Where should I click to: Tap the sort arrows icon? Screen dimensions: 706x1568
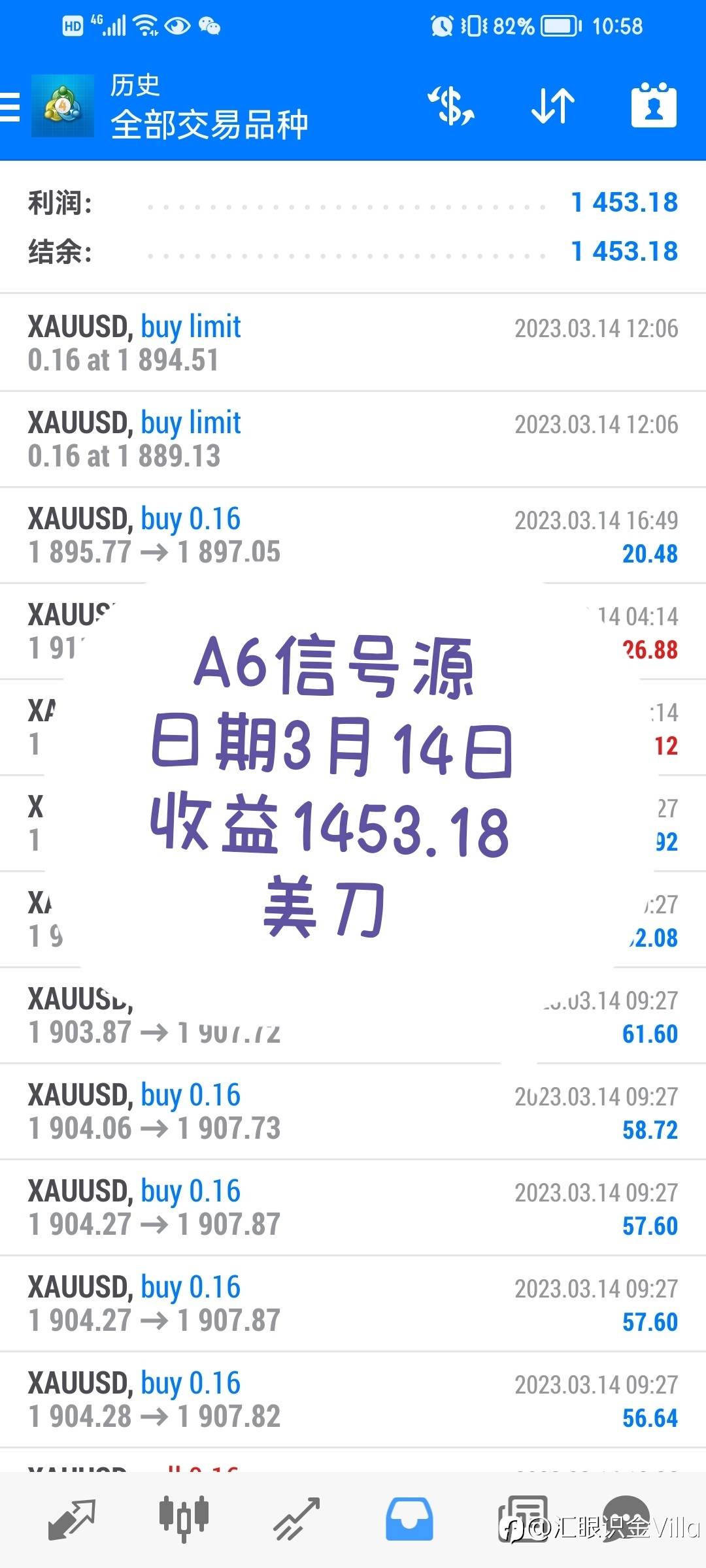[x=553, y=106]
